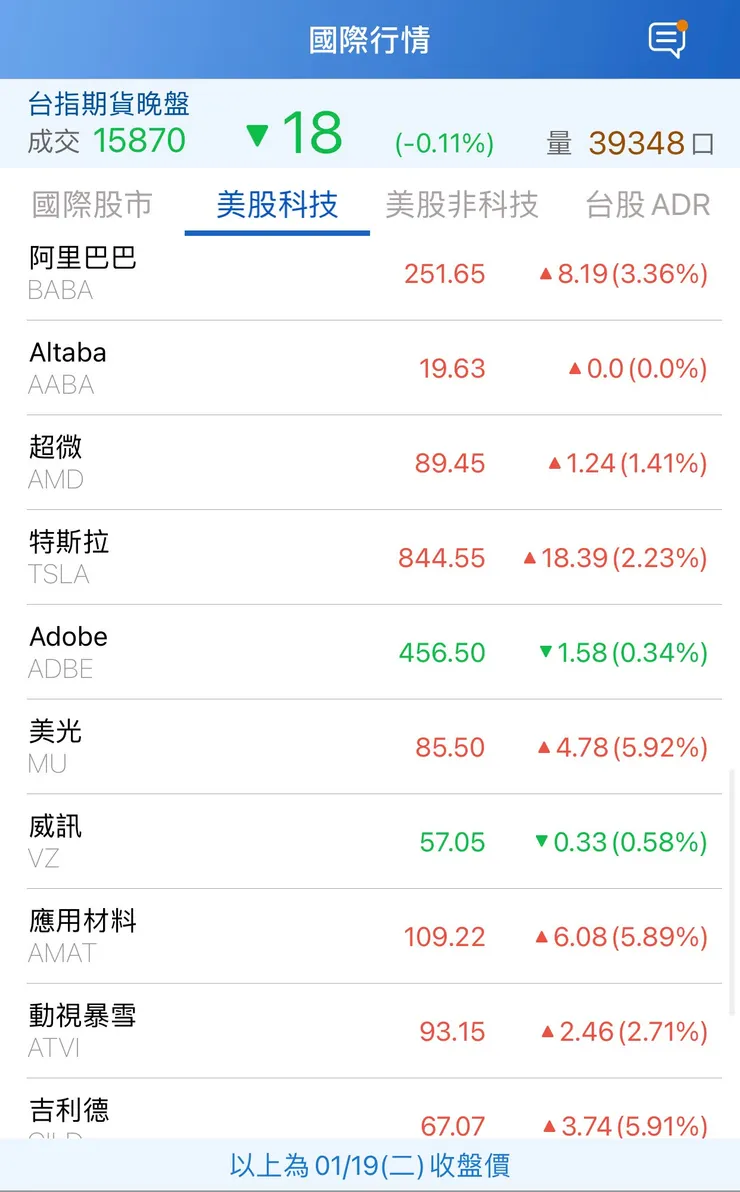Tap the closing price banner at the bottom

370,1165
